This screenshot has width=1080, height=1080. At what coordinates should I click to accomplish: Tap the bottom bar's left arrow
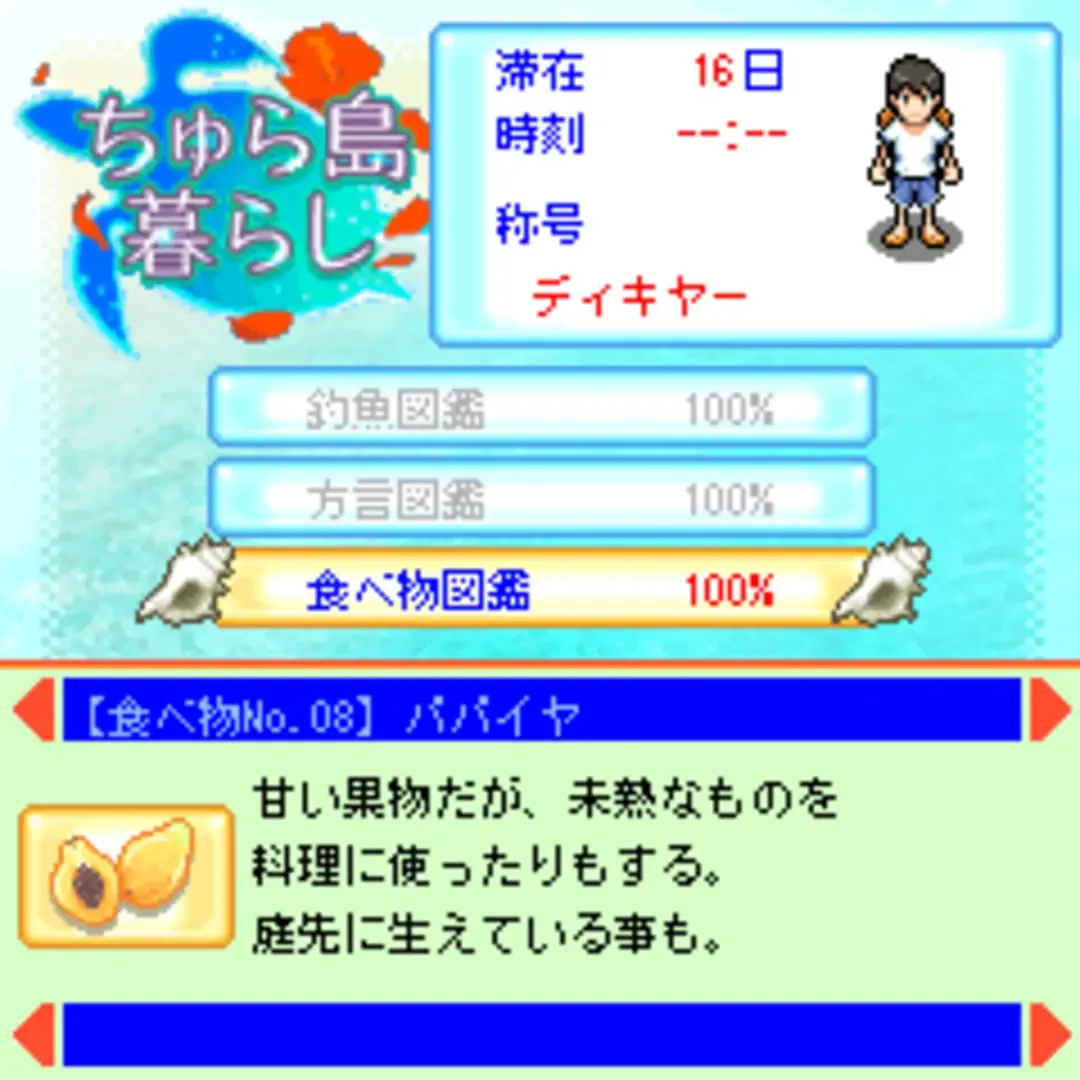coord(33,1033)
